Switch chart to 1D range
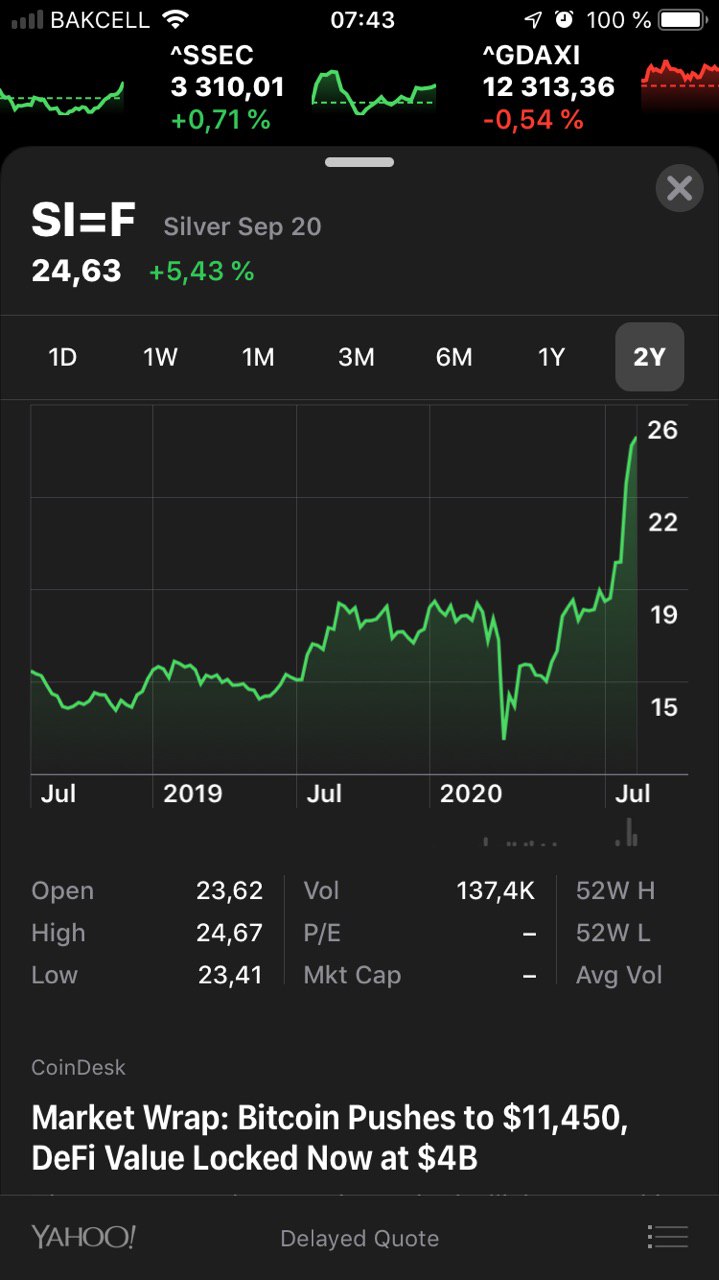The image size is (719, 1280). click(x=63, y=357)
